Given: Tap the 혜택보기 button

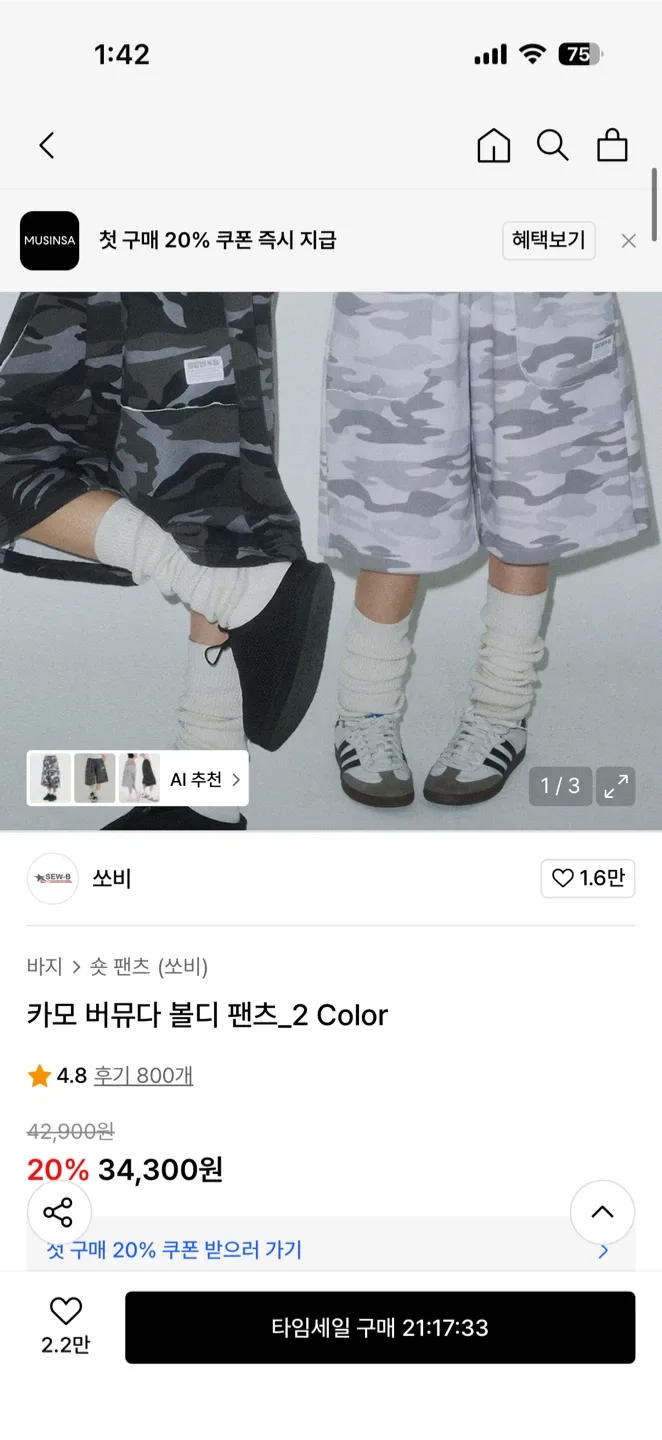Looking at the screenshot, I should point(548,241).
